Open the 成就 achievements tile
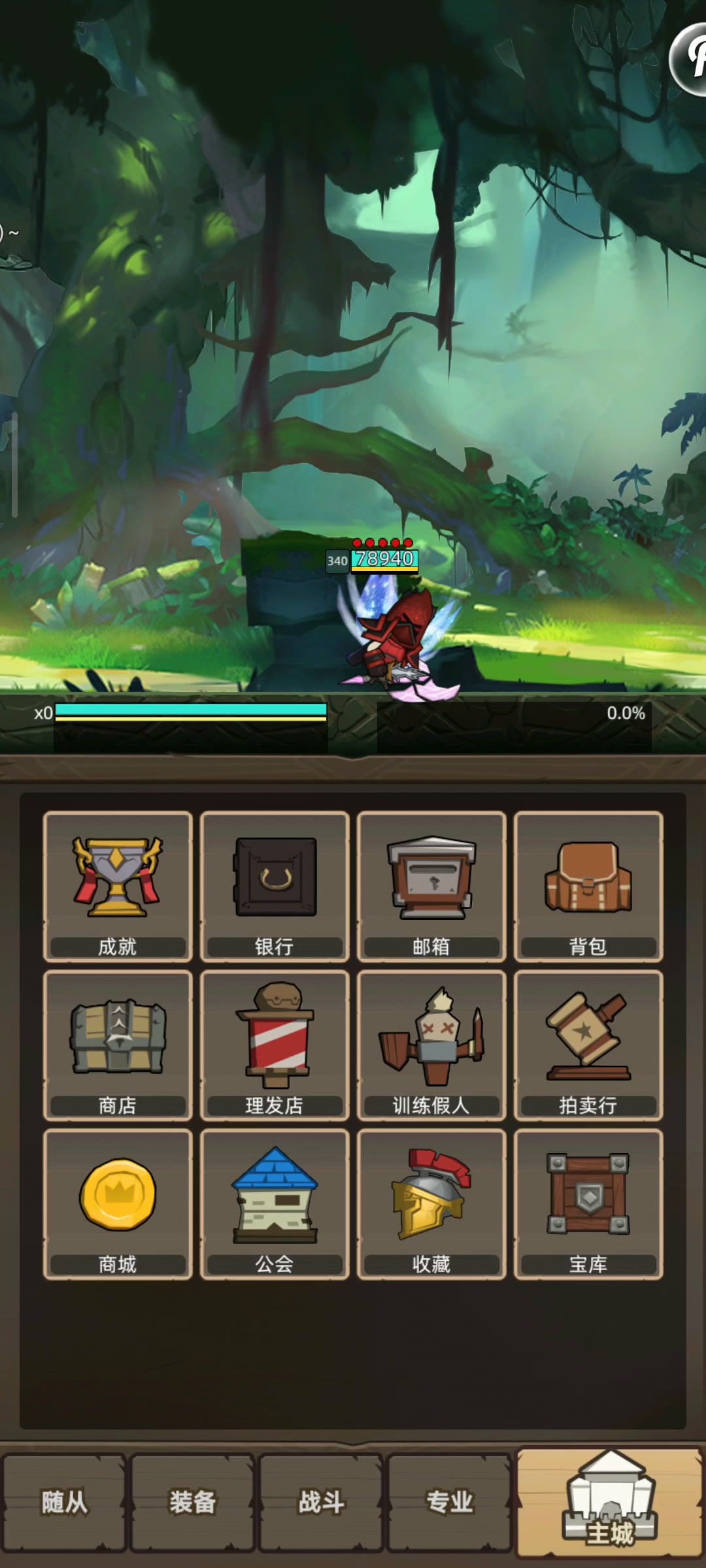The image size is (706, 1568). [x=118, y=886]
